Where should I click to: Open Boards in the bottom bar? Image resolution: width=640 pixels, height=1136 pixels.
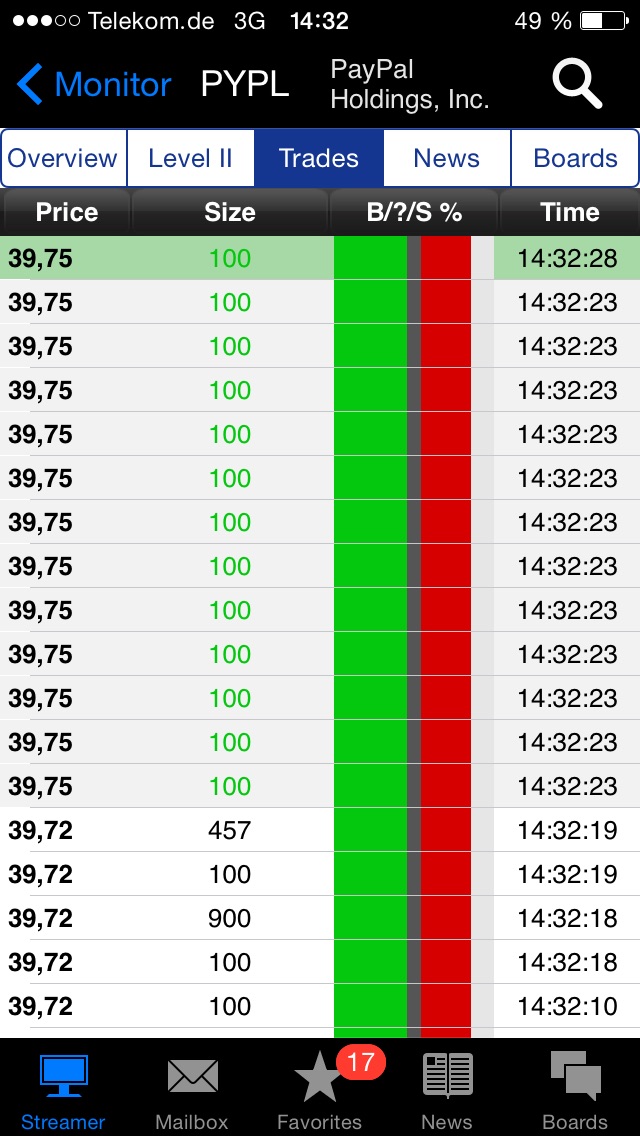tap(575, 1090)
